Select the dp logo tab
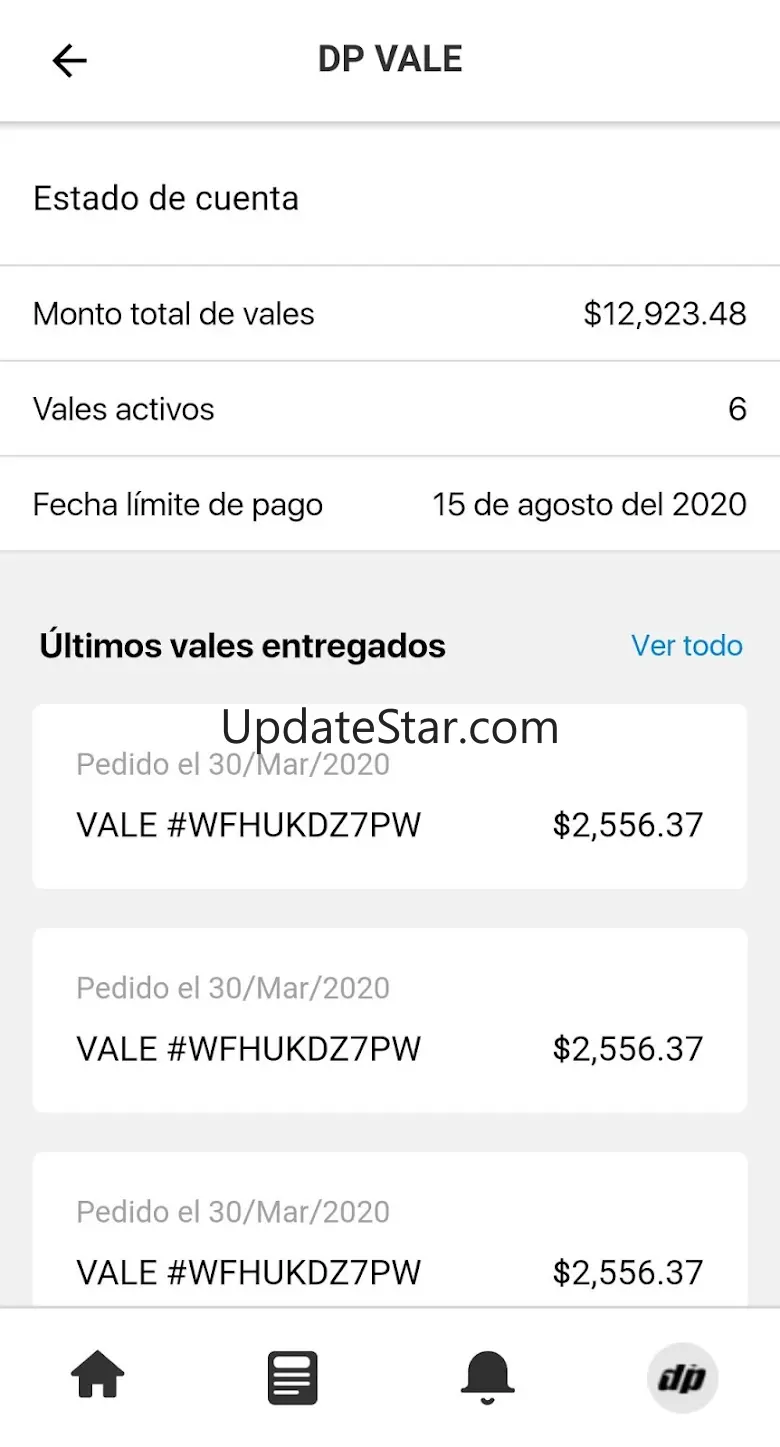 point(682,1377)
